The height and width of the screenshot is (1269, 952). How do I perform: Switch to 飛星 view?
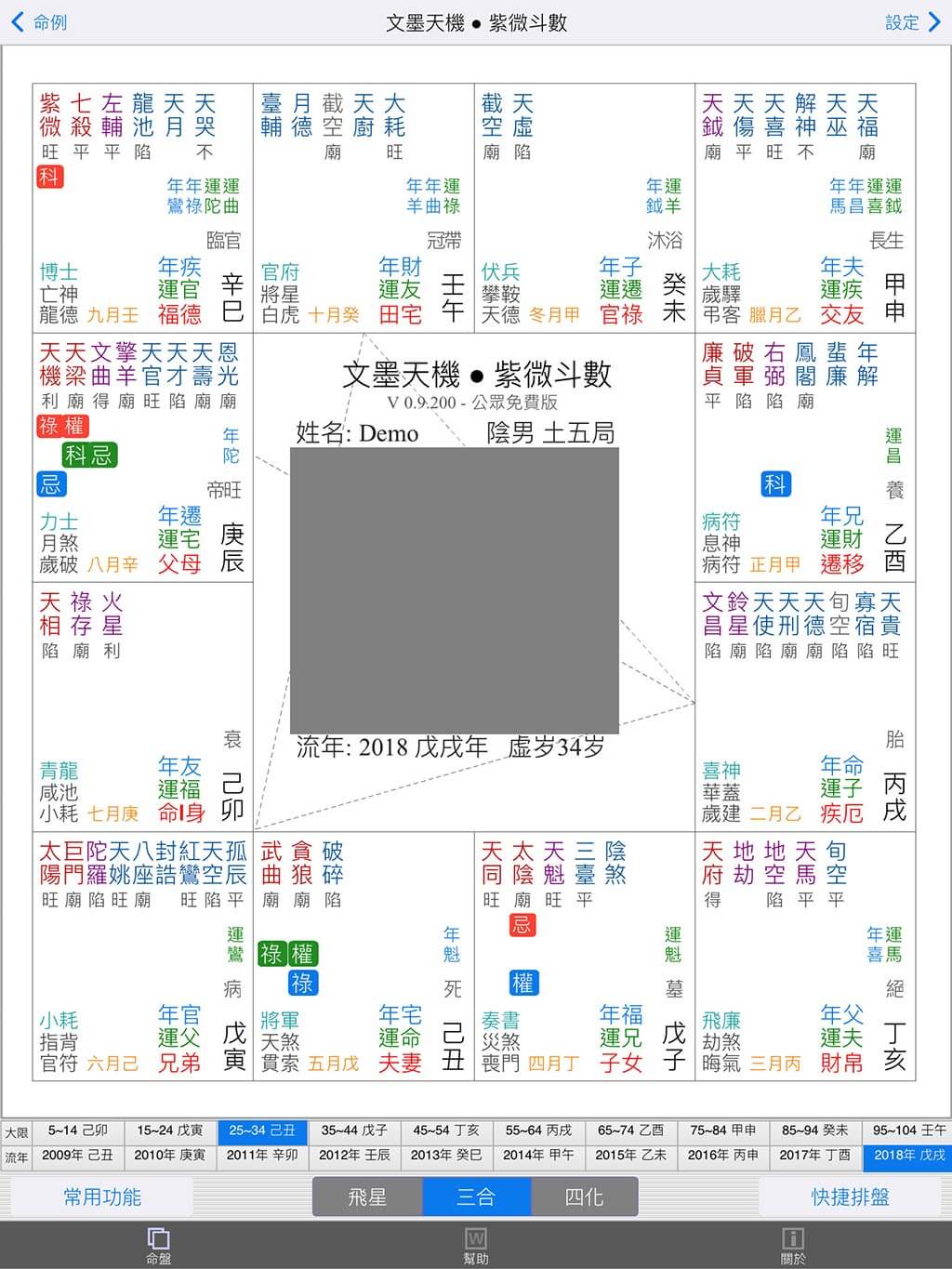(x=367, y=1196)
